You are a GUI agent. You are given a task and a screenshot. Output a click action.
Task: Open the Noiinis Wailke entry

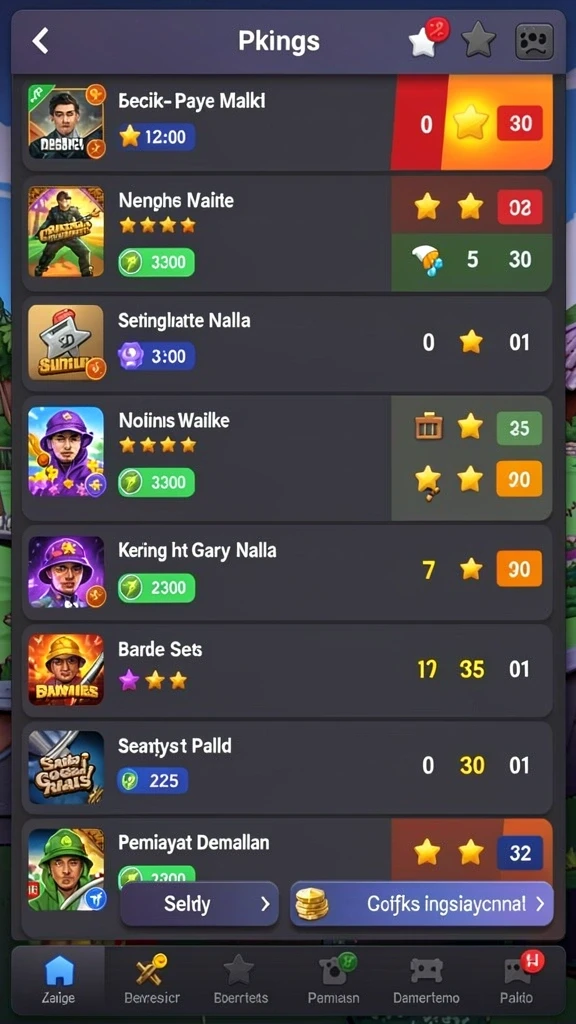[287, 458]
